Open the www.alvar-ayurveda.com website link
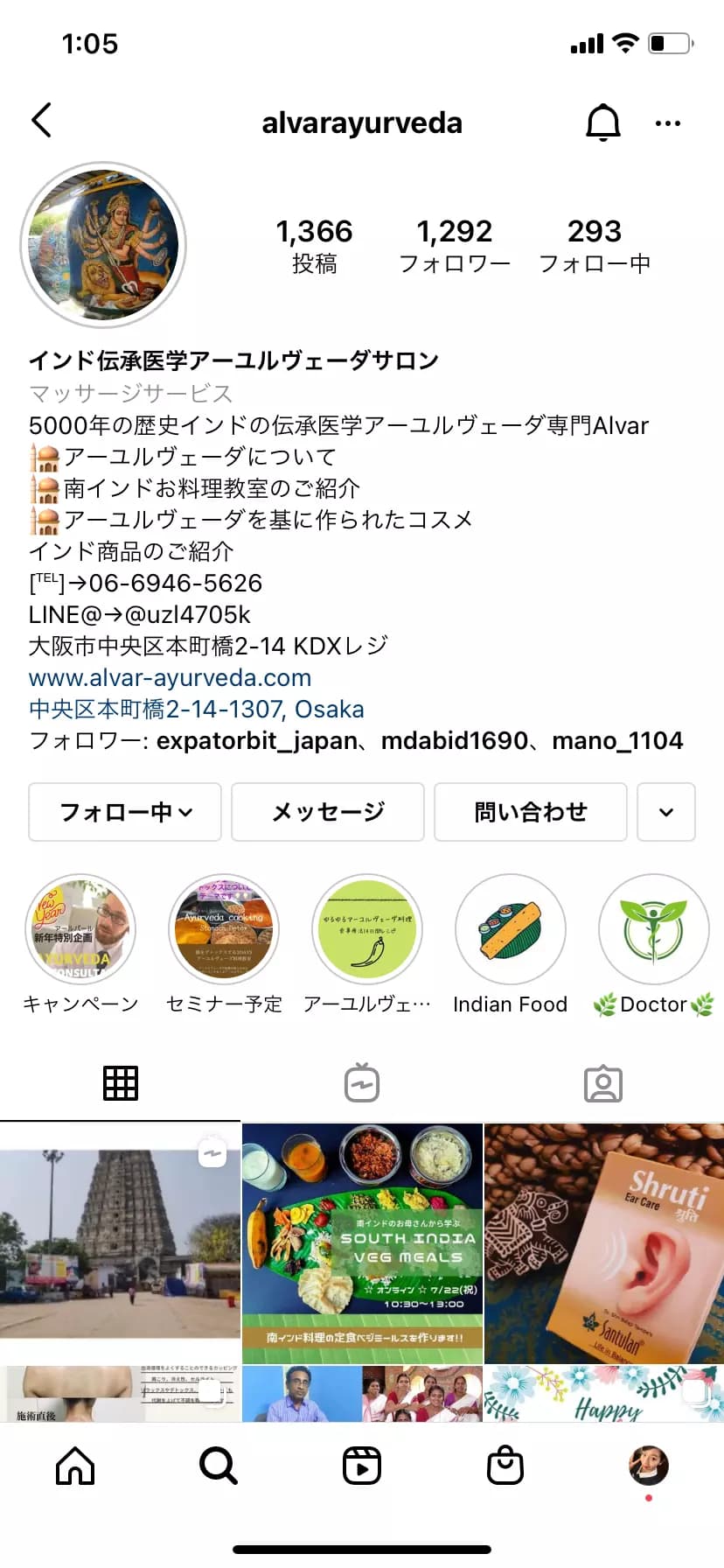 tap(170, 678)
